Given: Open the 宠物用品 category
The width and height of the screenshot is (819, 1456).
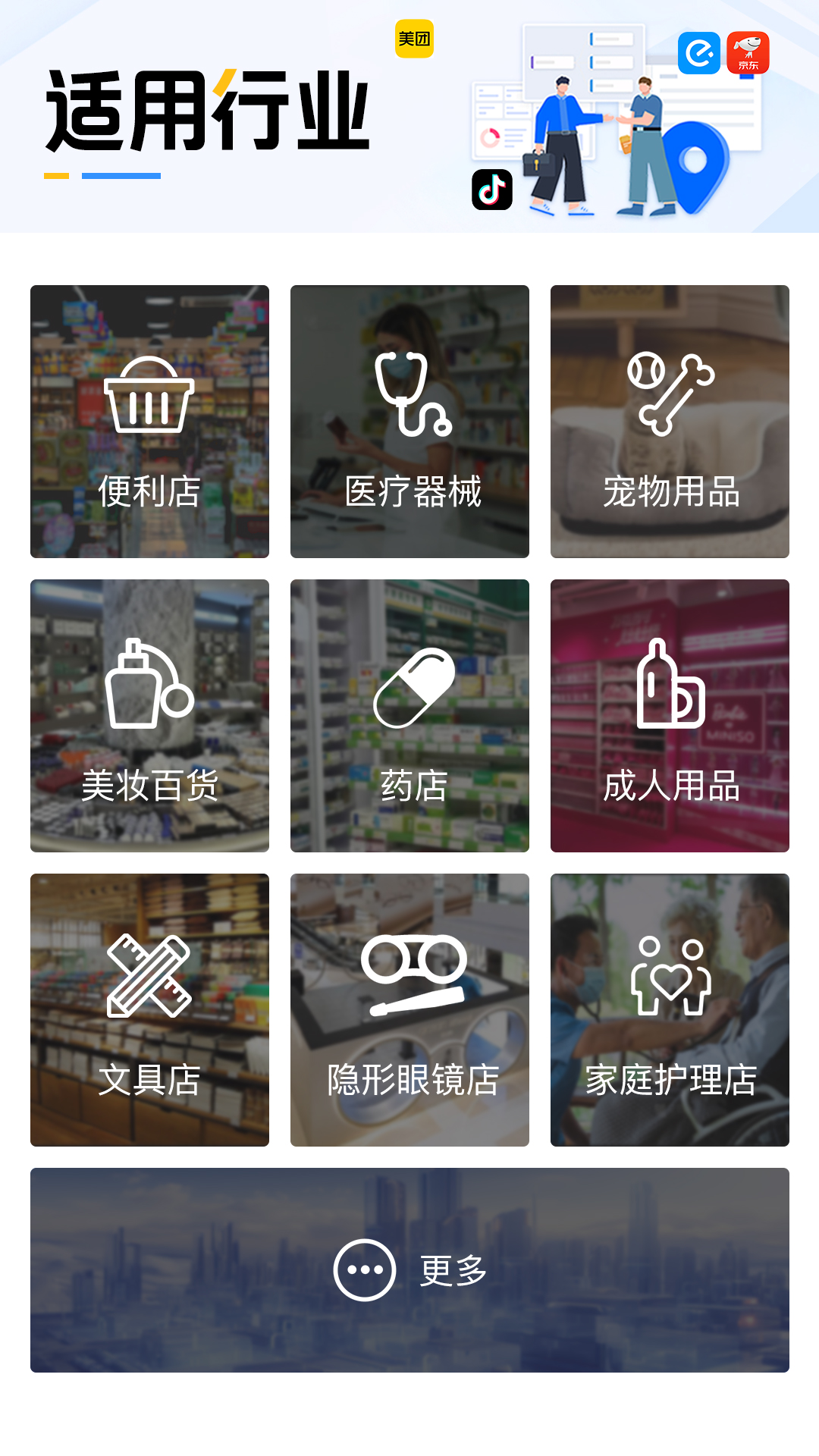Looking at the screenshot, I should click(x=670, y=422).
